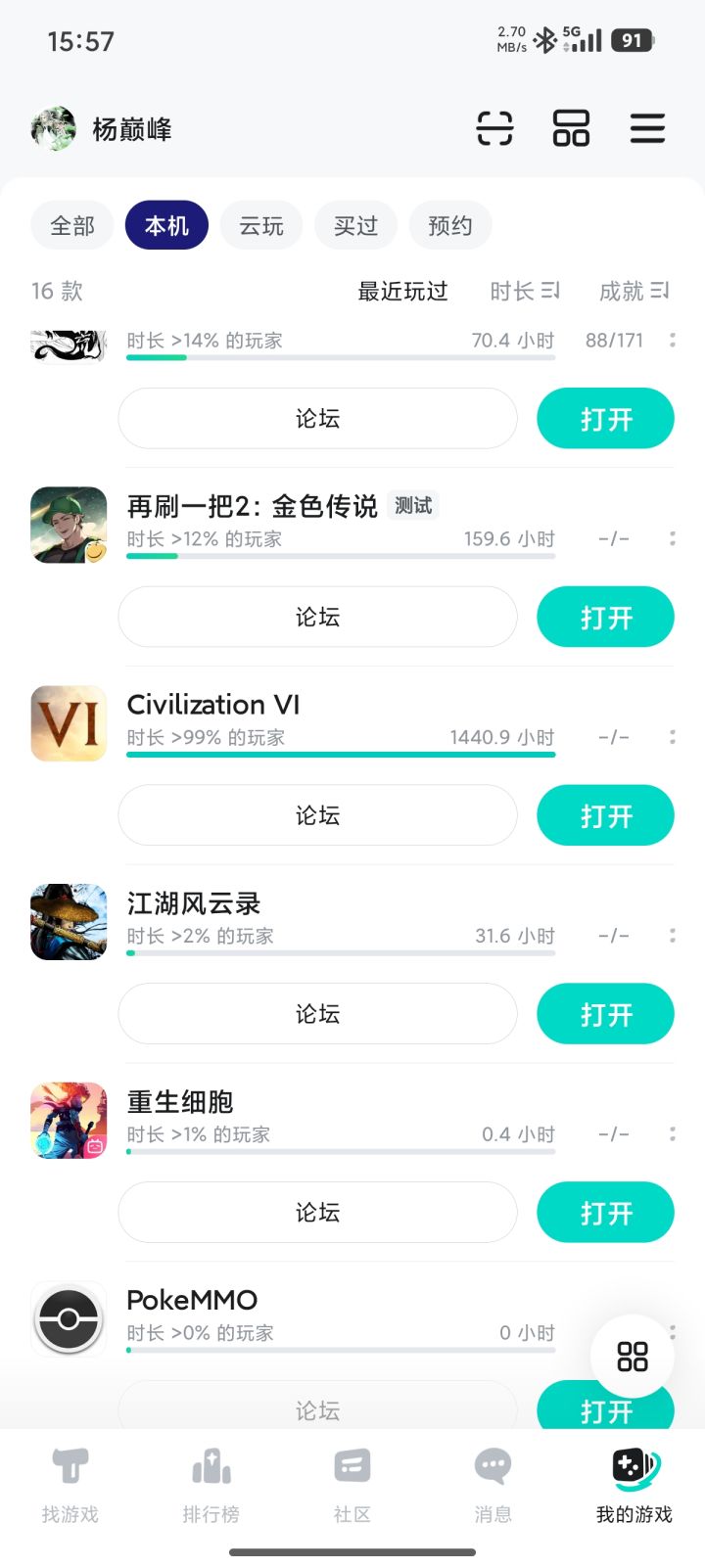Open the more options menu for Civilization VI
This screenshot has width=705, height=1568.
(672, 736)
